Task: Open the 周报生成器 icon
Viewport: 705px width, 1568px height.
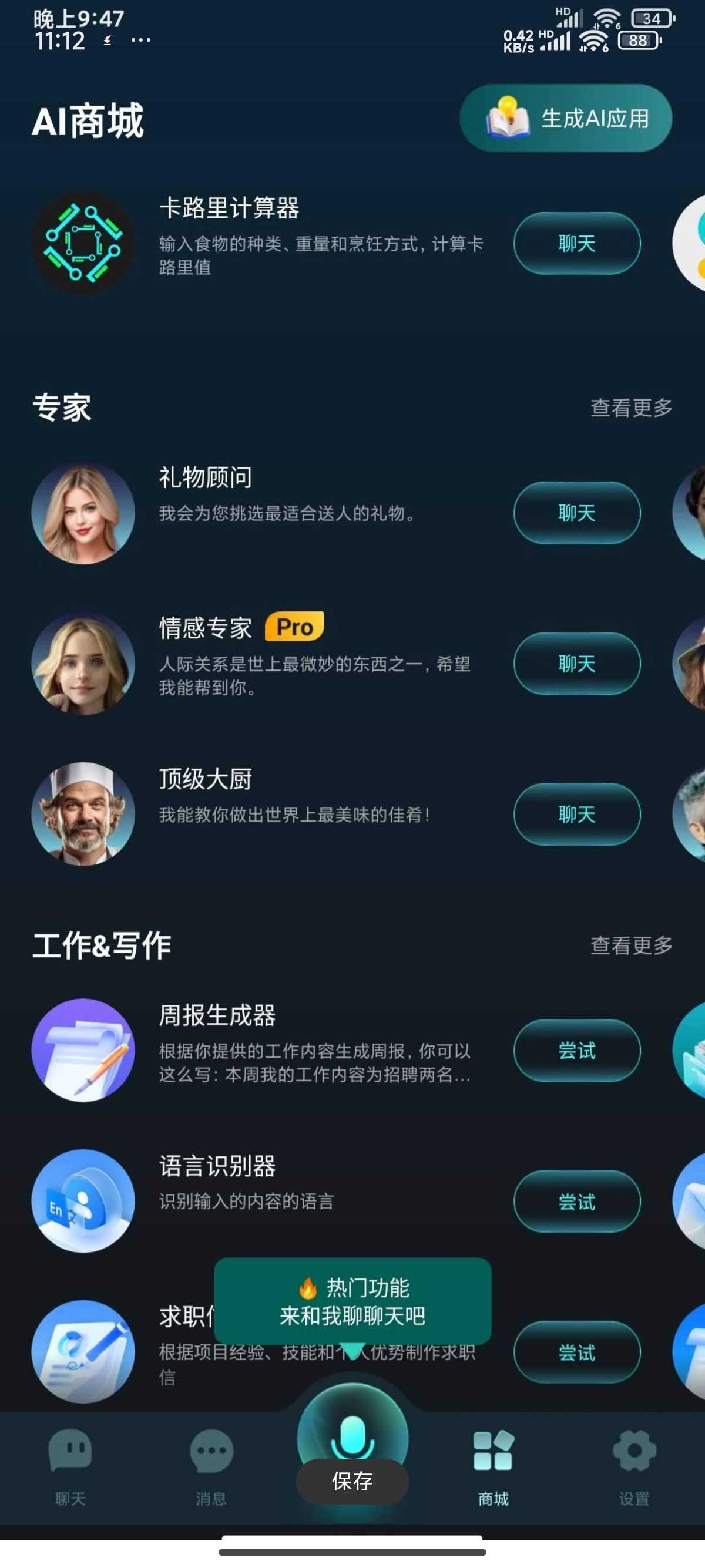Action: click(x=83, y=1051)
